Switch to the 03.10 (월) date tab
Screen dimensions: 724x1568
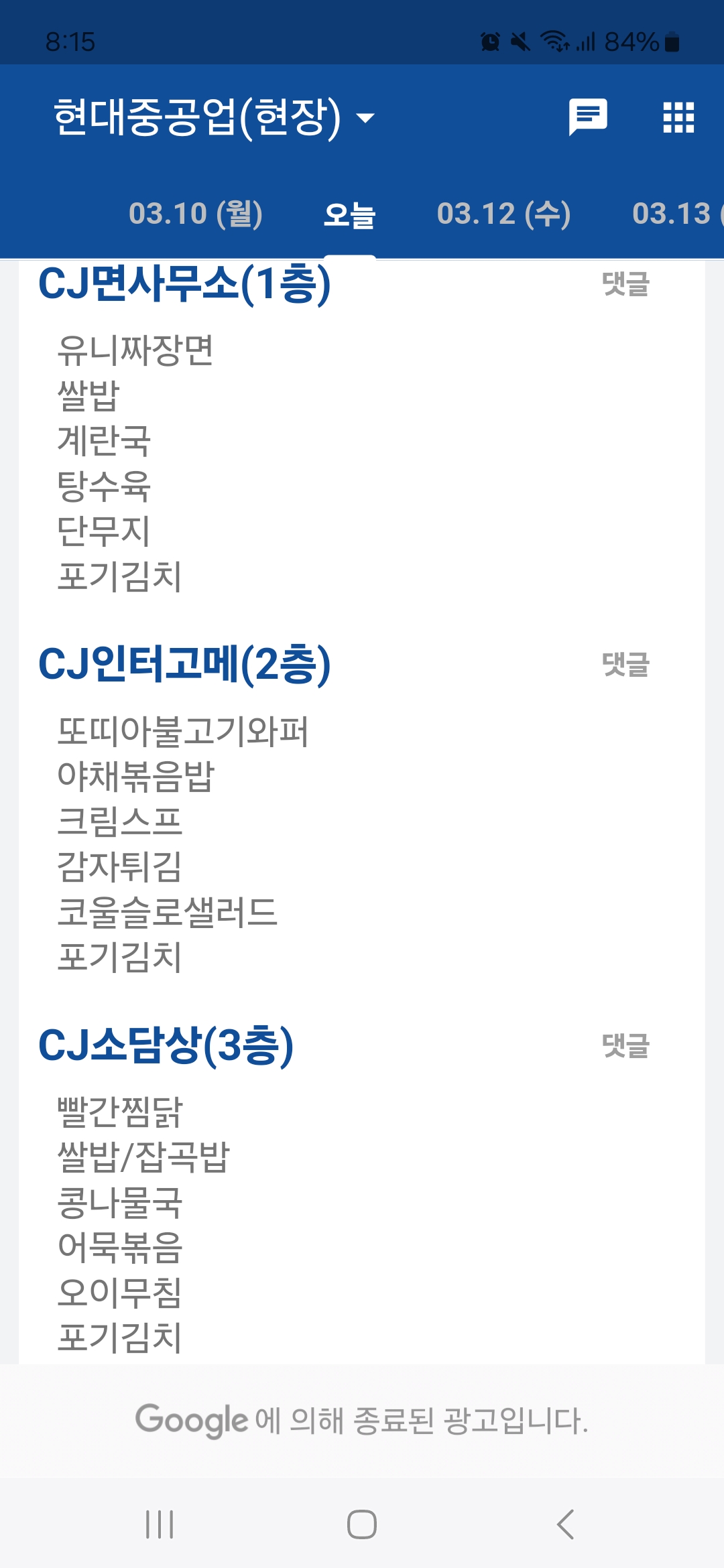[x=196, y=214]
